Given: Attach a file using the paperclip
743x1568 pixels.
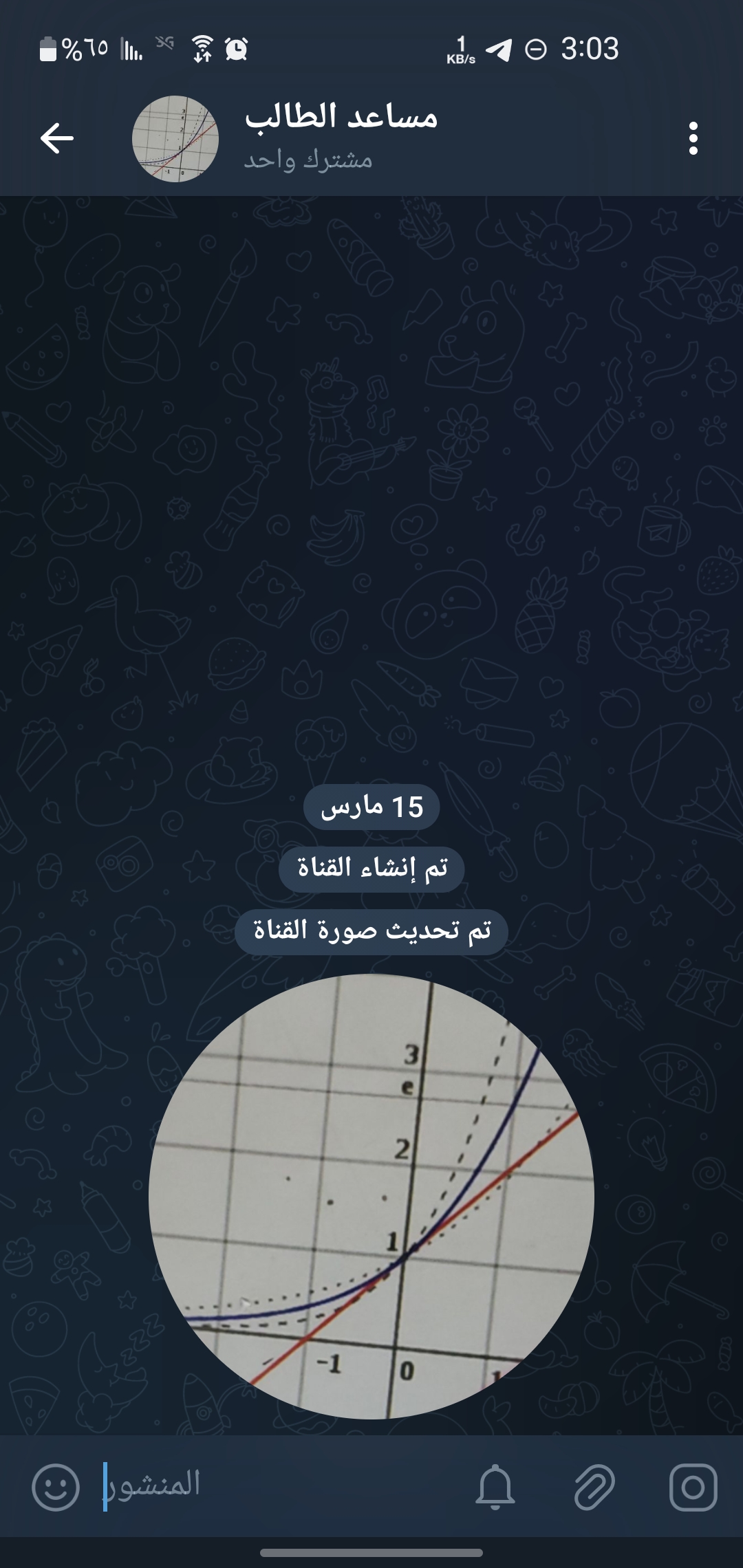Looking at the screenshot, I should coord(594,1488).
